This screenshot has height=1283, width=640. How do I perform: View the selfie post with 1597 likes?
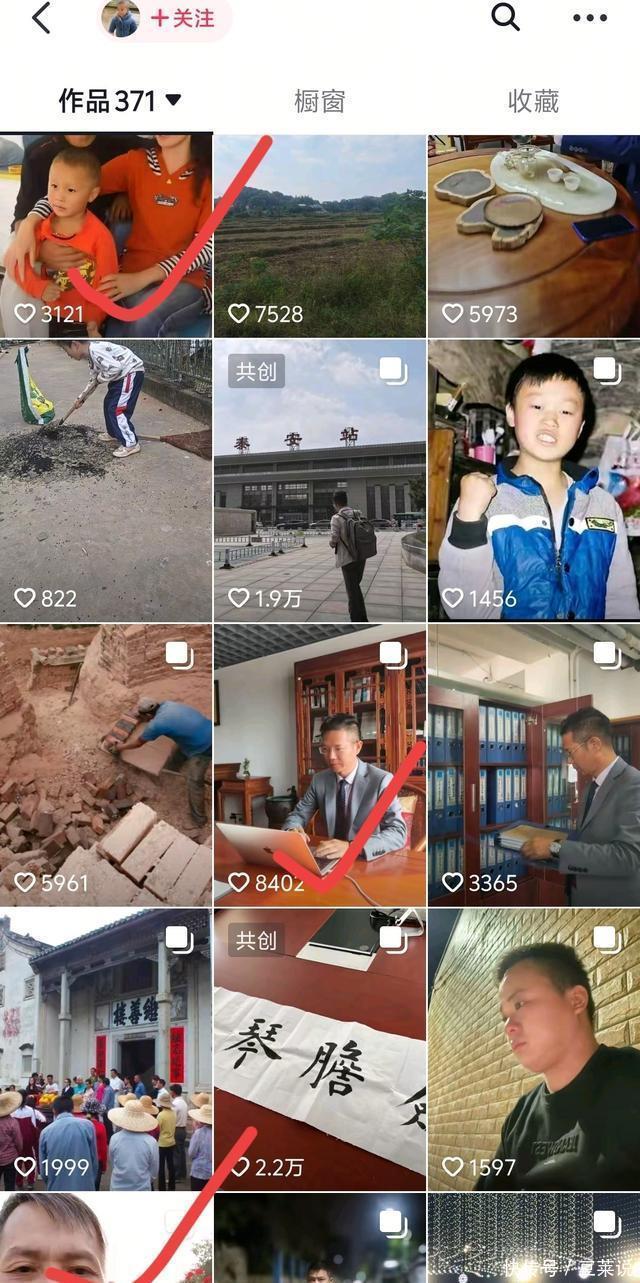[x=534, y=1050]
